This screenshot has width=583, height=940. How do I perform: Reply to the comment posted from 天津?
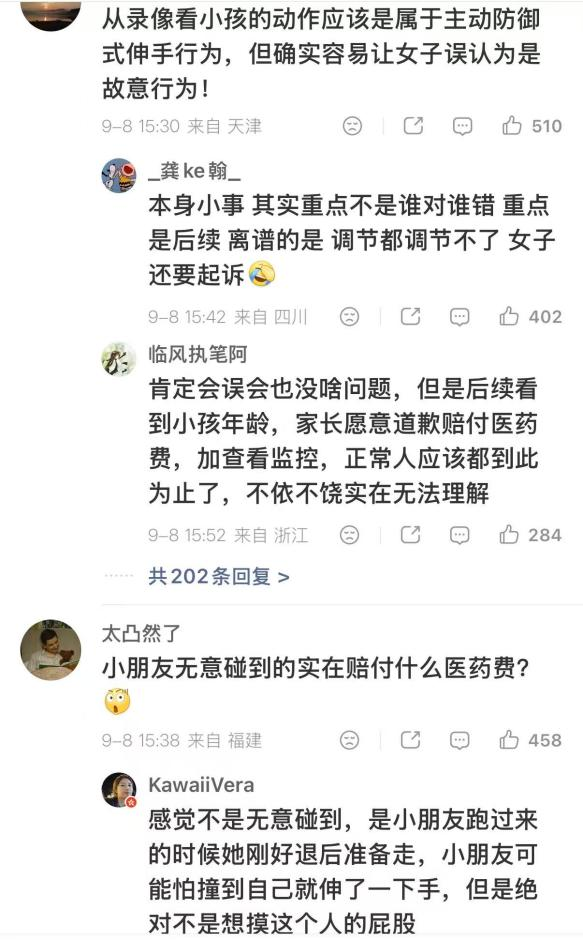point(462,126)
